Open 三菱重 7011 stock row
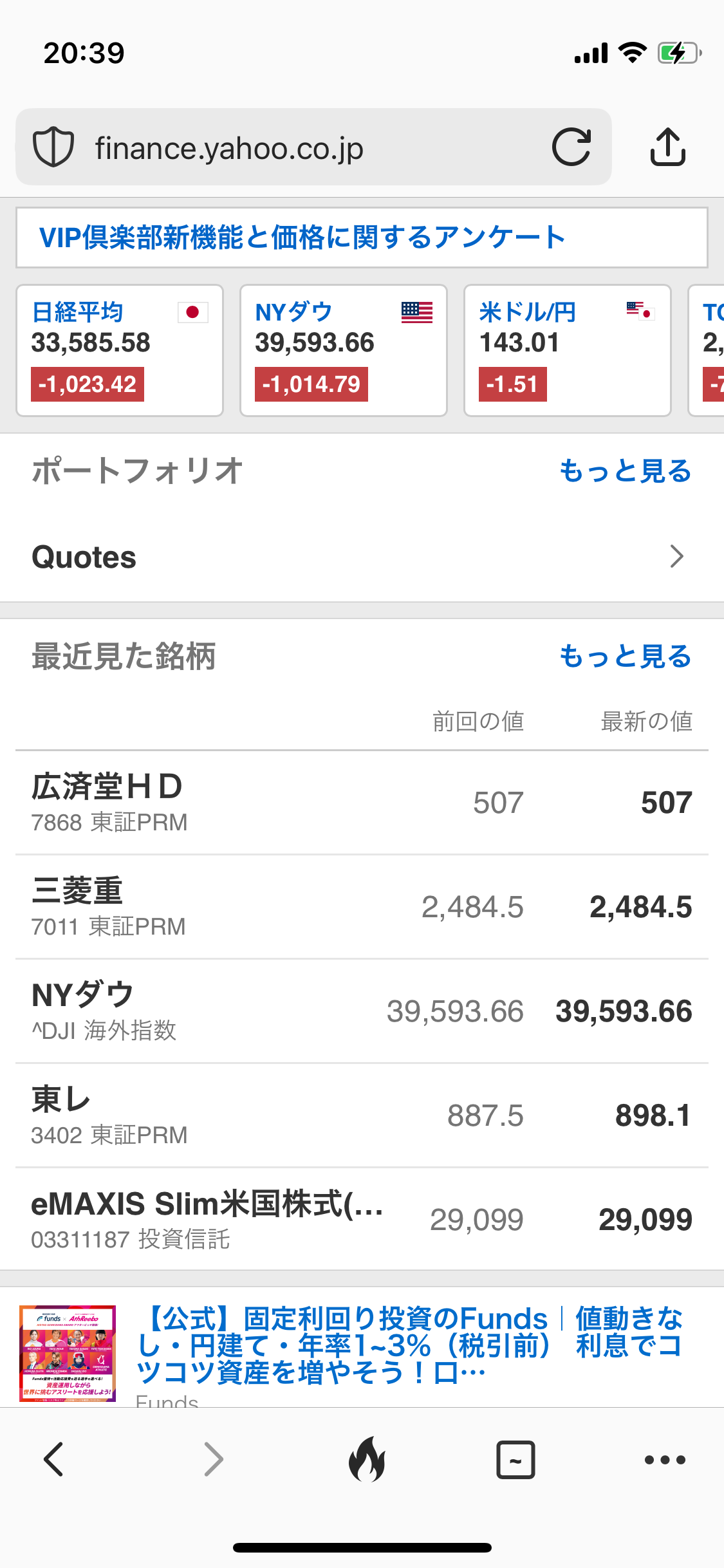 click(x=362, y=907)
